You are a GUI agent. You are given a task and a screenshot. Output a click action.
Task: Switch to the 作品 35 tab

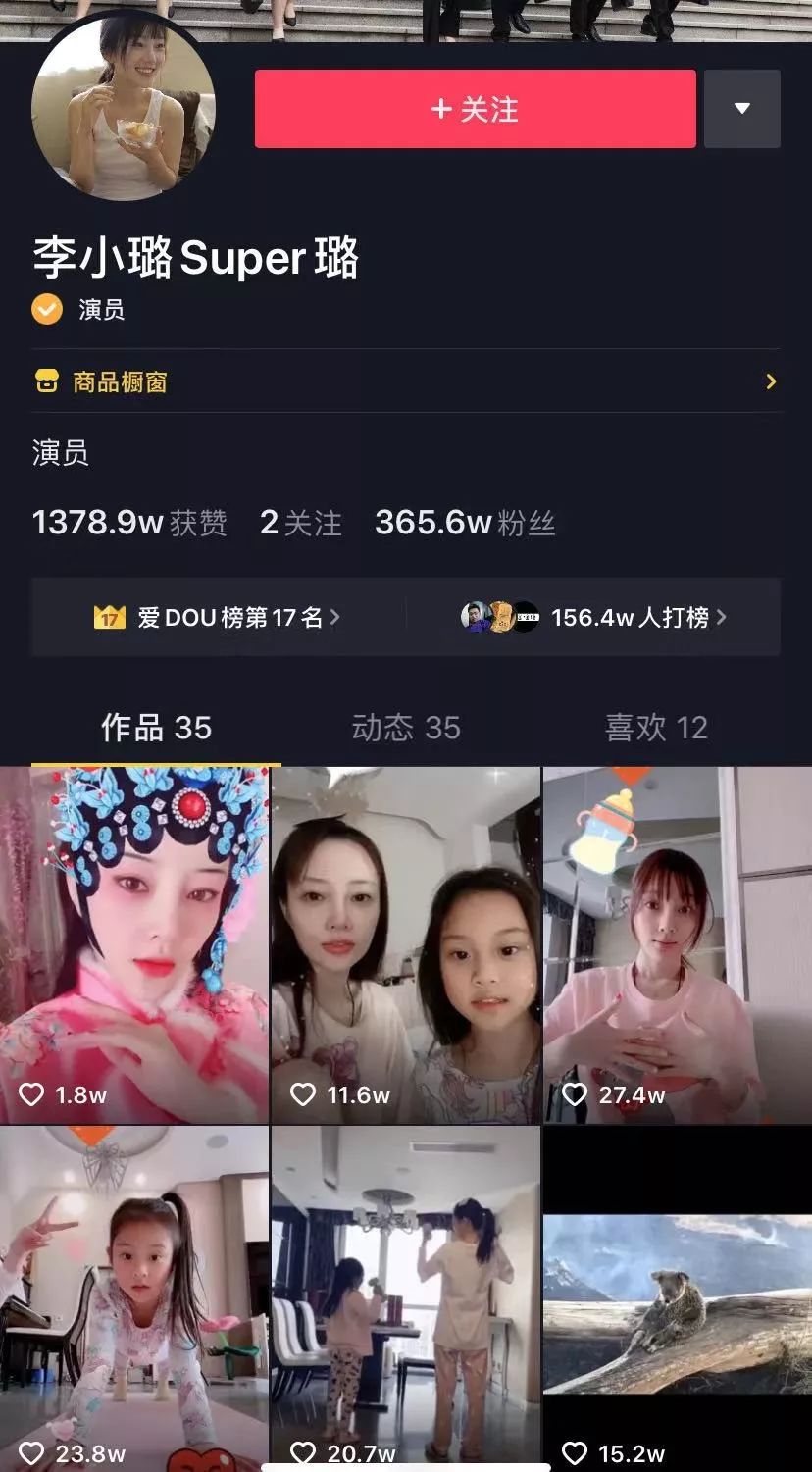point(156,728)
